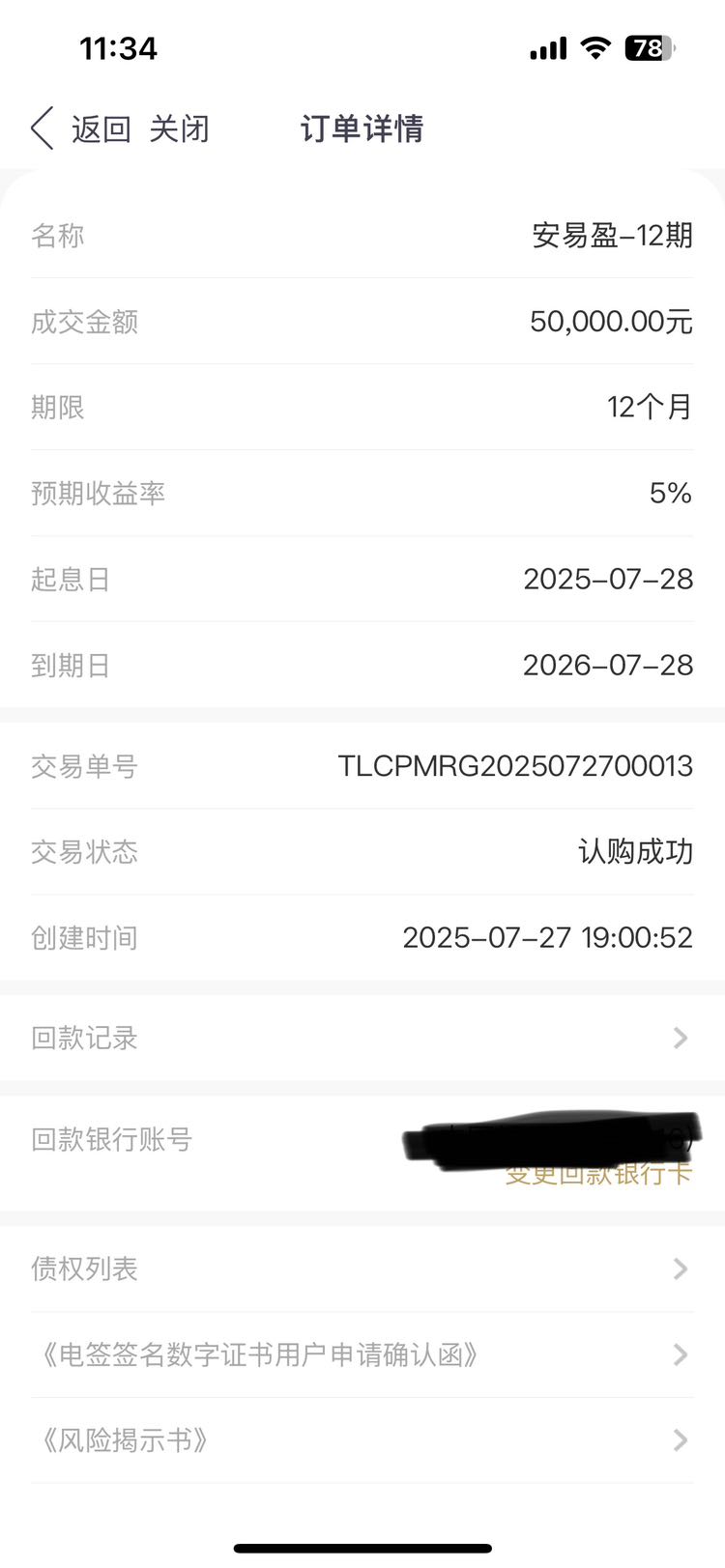Image resolution: width=725 pixels, height=1568 pixels.
Task: Open the 《风险揭示书》 document
Action: coord(362,1440)
